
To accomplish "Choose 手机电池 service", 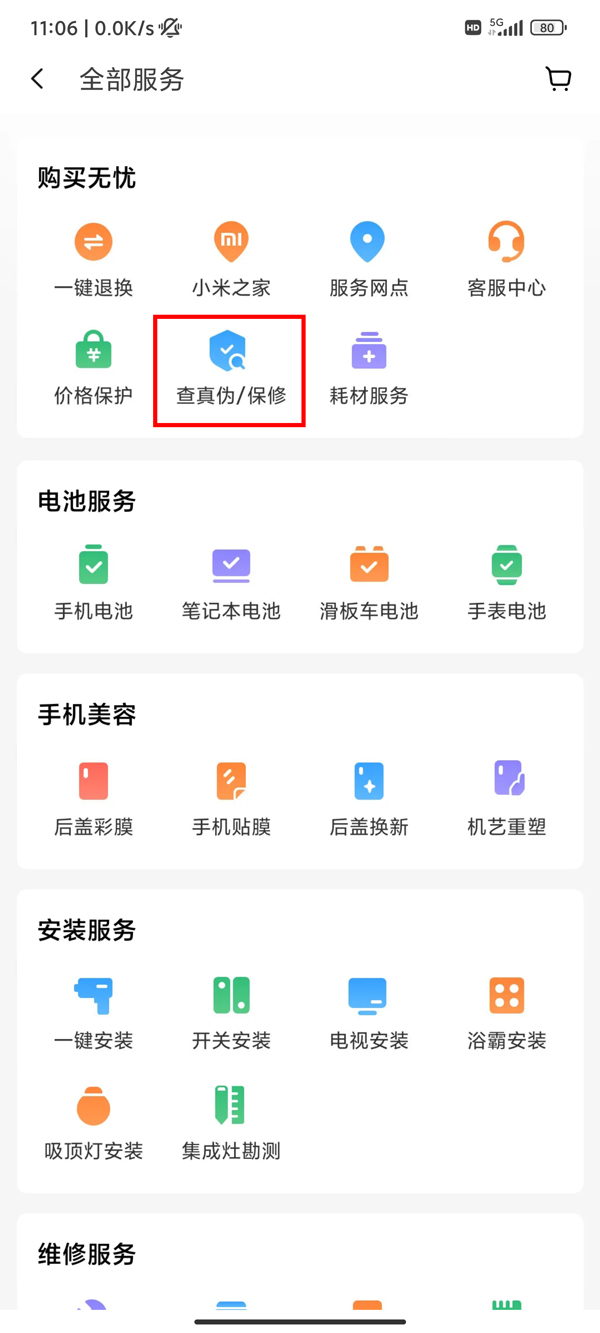I will click(93, 583).
